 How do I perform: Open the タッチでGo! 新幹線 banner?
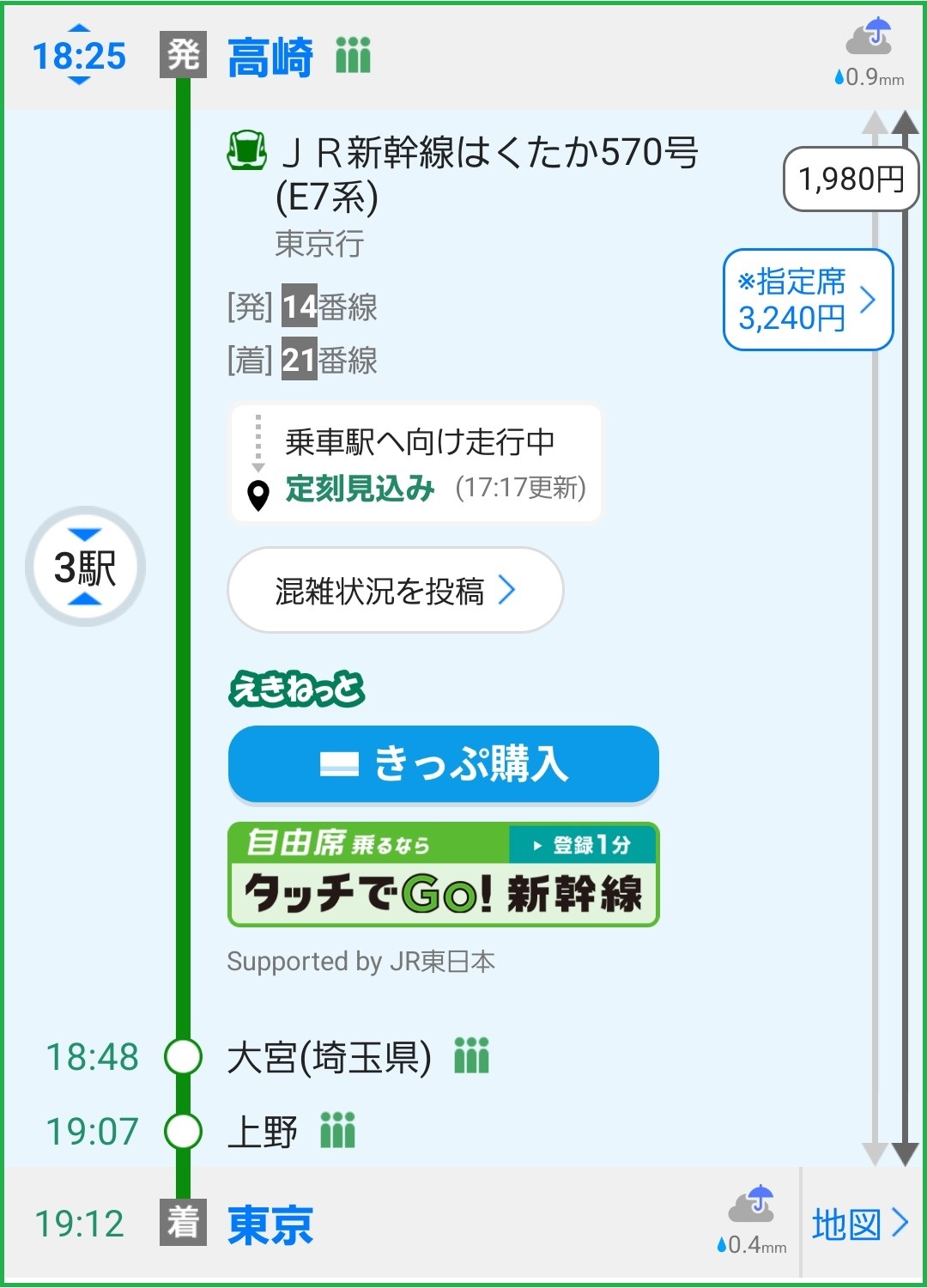click(443, 874)
